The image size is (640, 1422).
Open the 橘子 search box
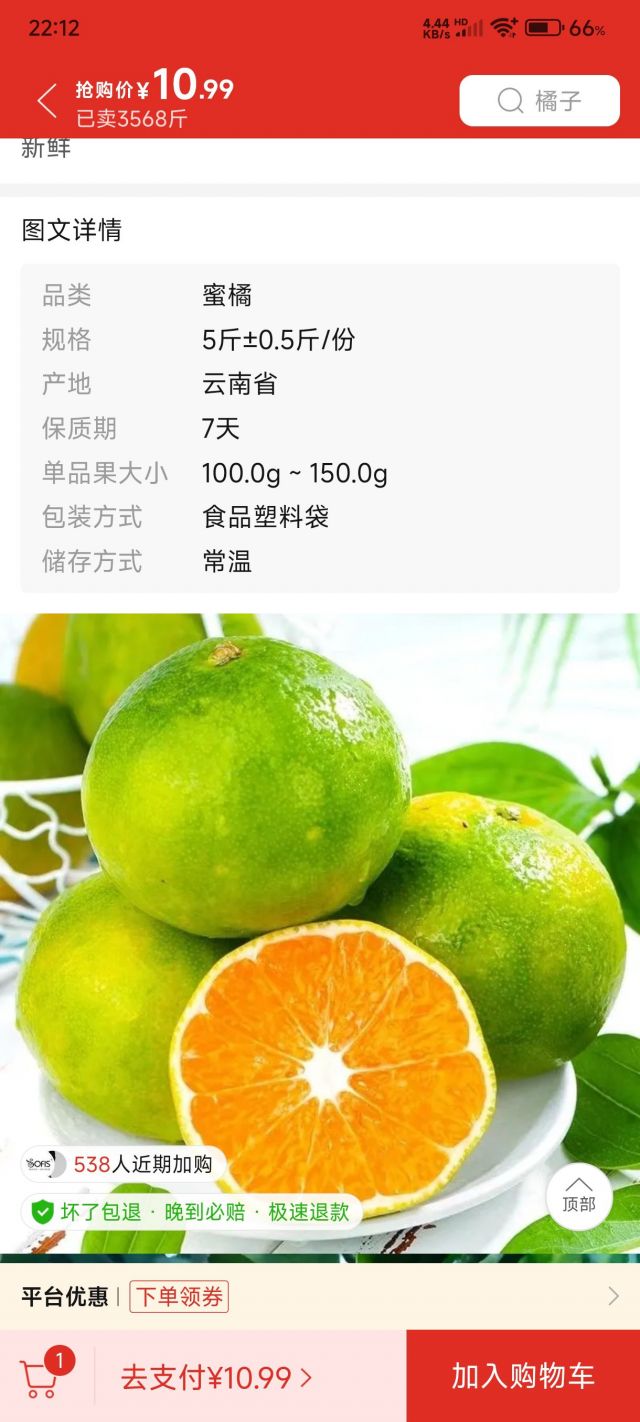pos(539,101)
